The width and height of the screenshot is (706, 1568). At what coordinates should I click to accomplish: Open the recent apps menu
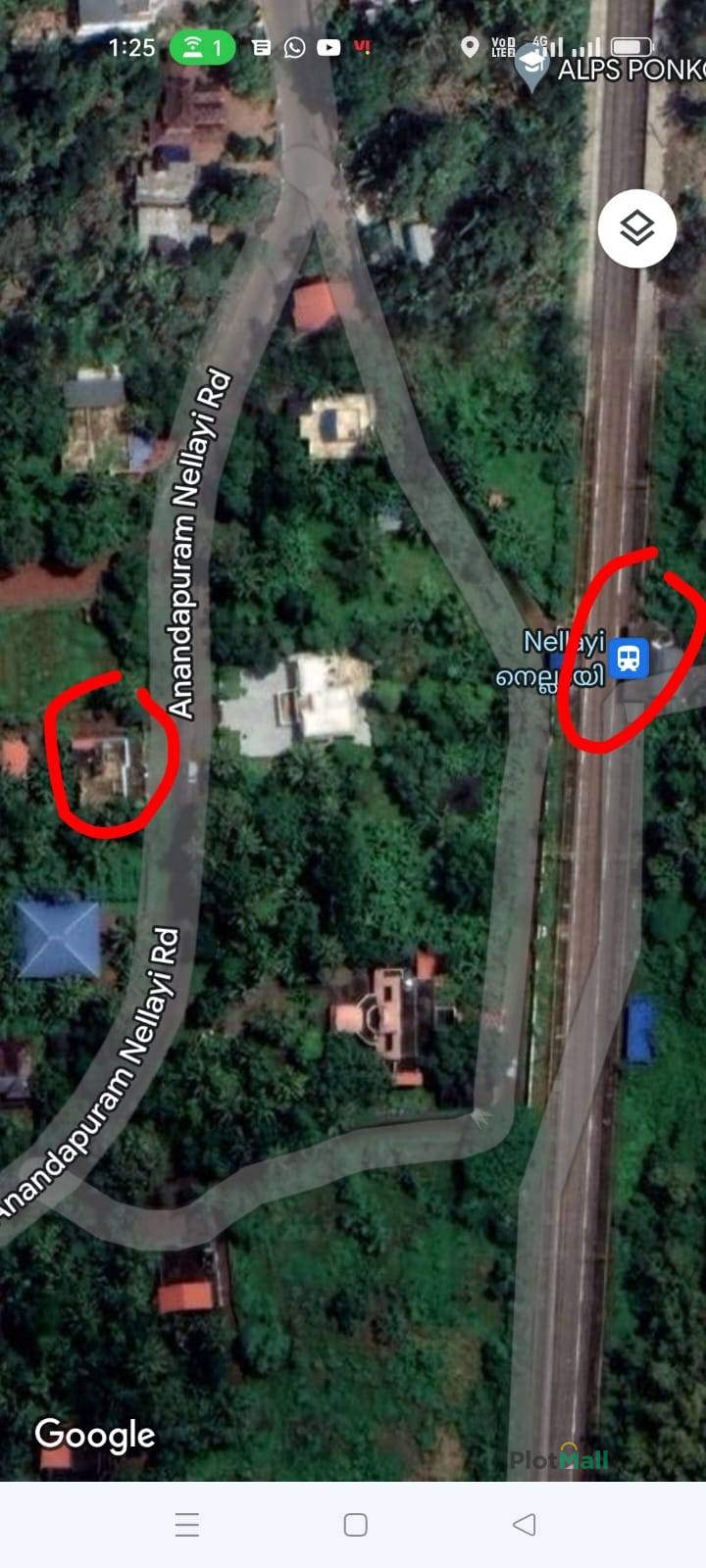coord(186,1524)
